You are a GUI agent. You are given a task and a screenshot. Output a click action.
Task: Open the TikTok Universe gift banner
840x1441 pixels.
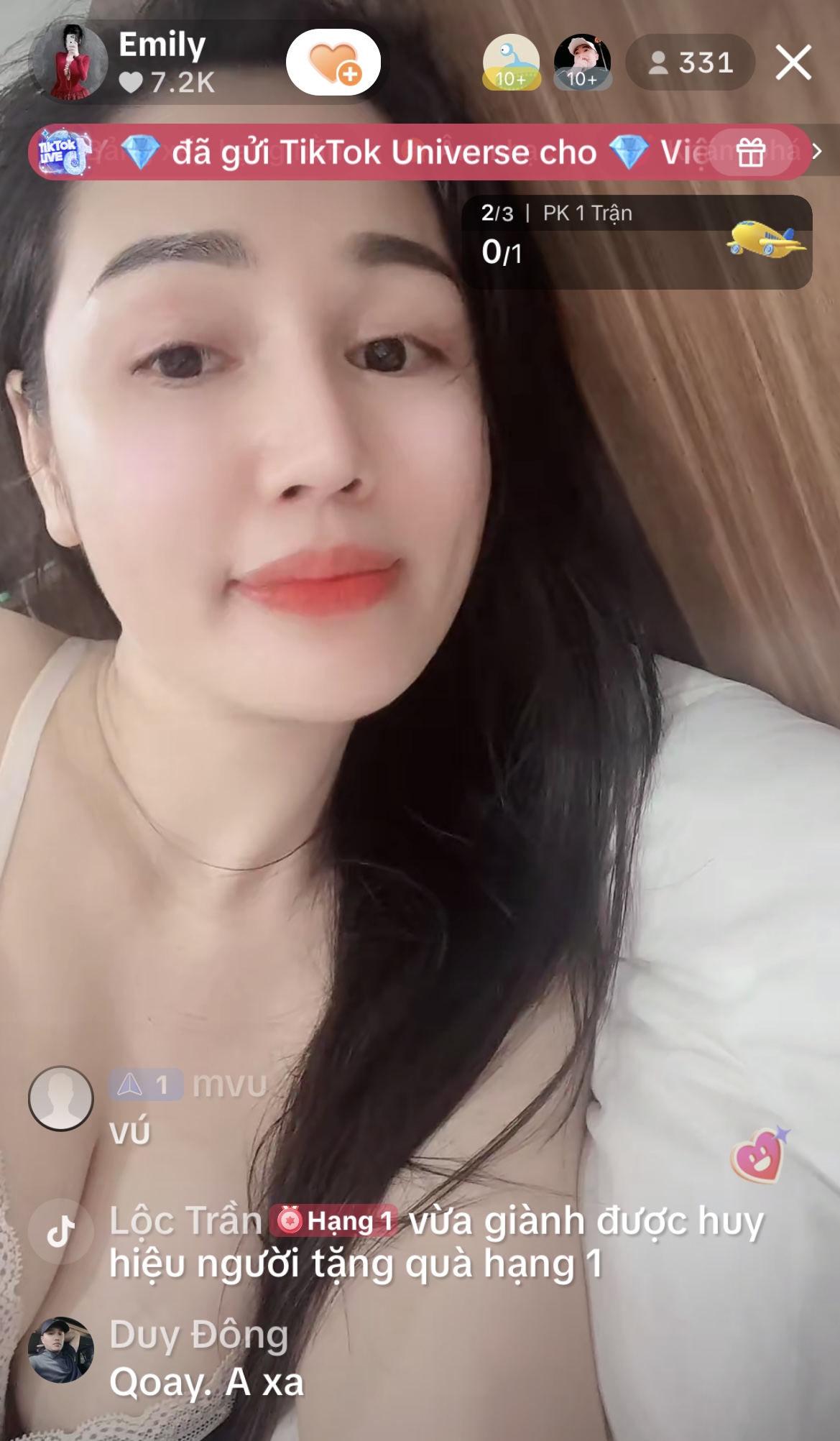point(420,152)
